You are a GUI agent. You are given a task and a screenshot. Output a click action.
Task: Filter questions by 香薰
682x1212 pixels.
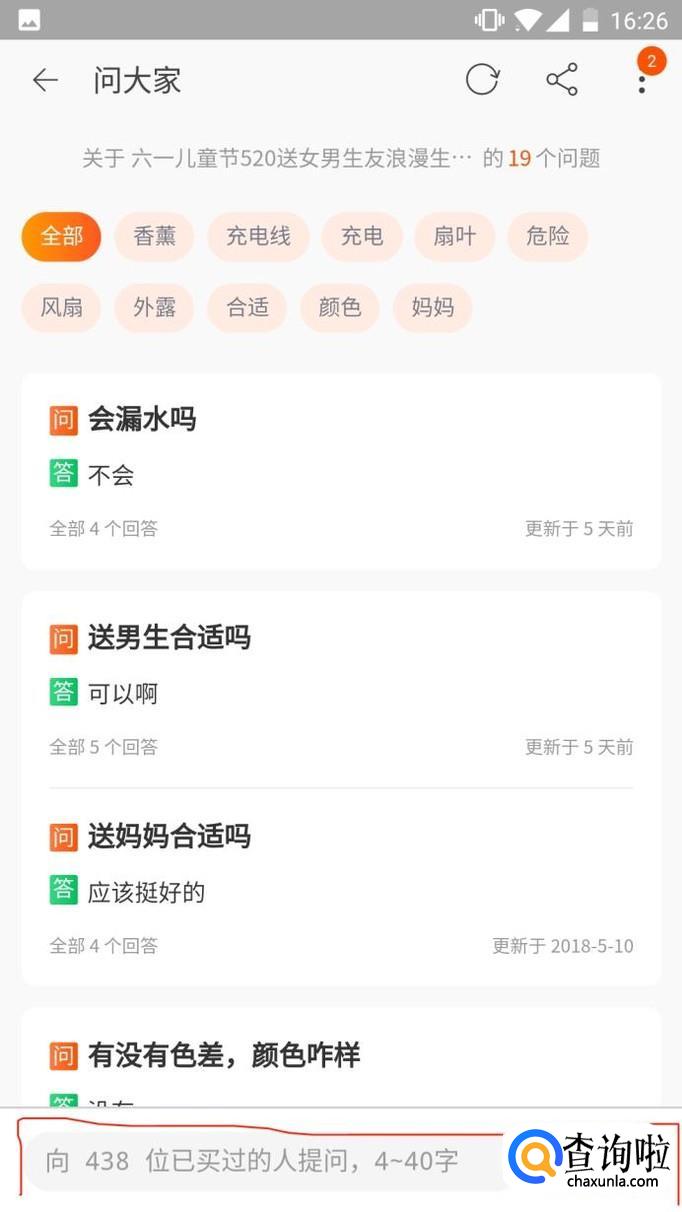154,237
